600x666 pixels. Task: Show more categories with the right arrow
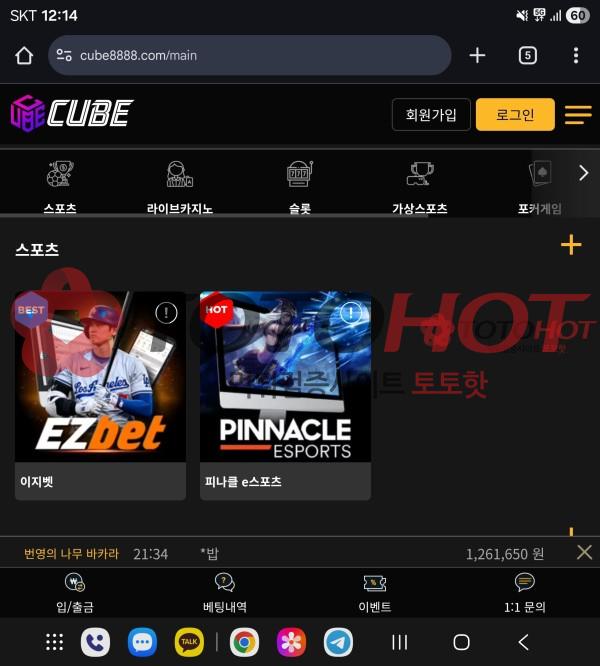tap(584, 173)
